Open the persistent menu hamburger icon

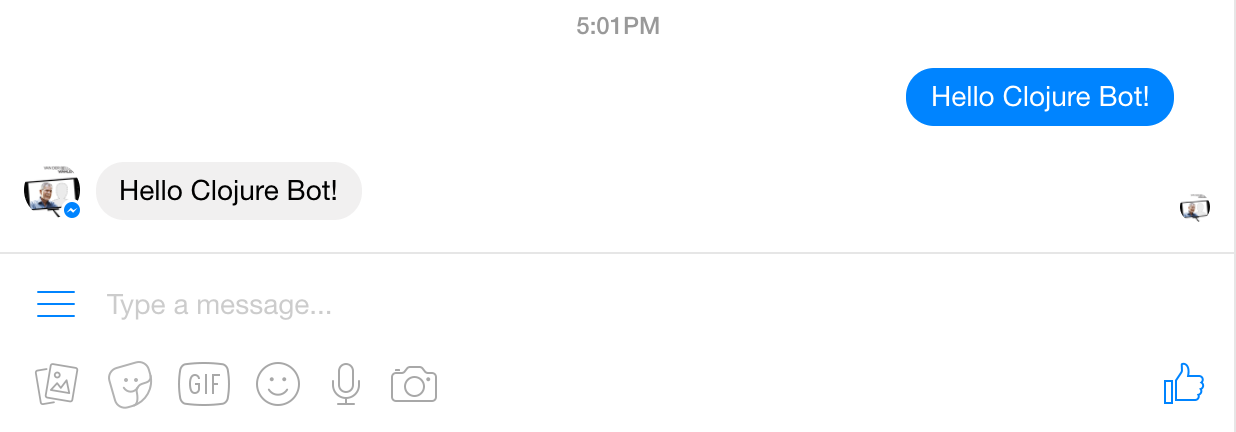(x=56, y=304)
